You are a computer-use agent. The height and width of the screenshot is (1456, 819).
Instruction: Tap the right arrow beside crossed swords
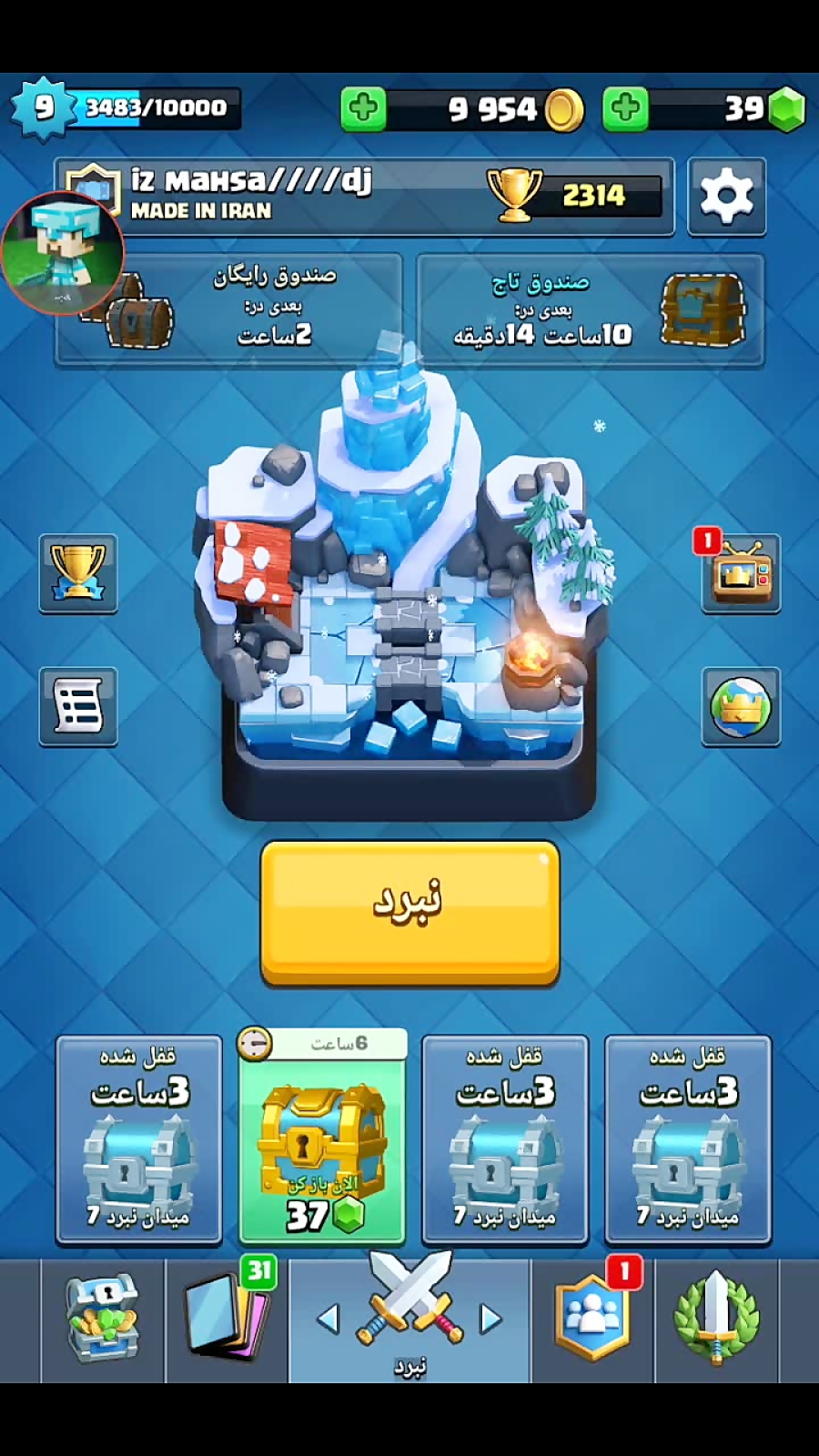490,1319
